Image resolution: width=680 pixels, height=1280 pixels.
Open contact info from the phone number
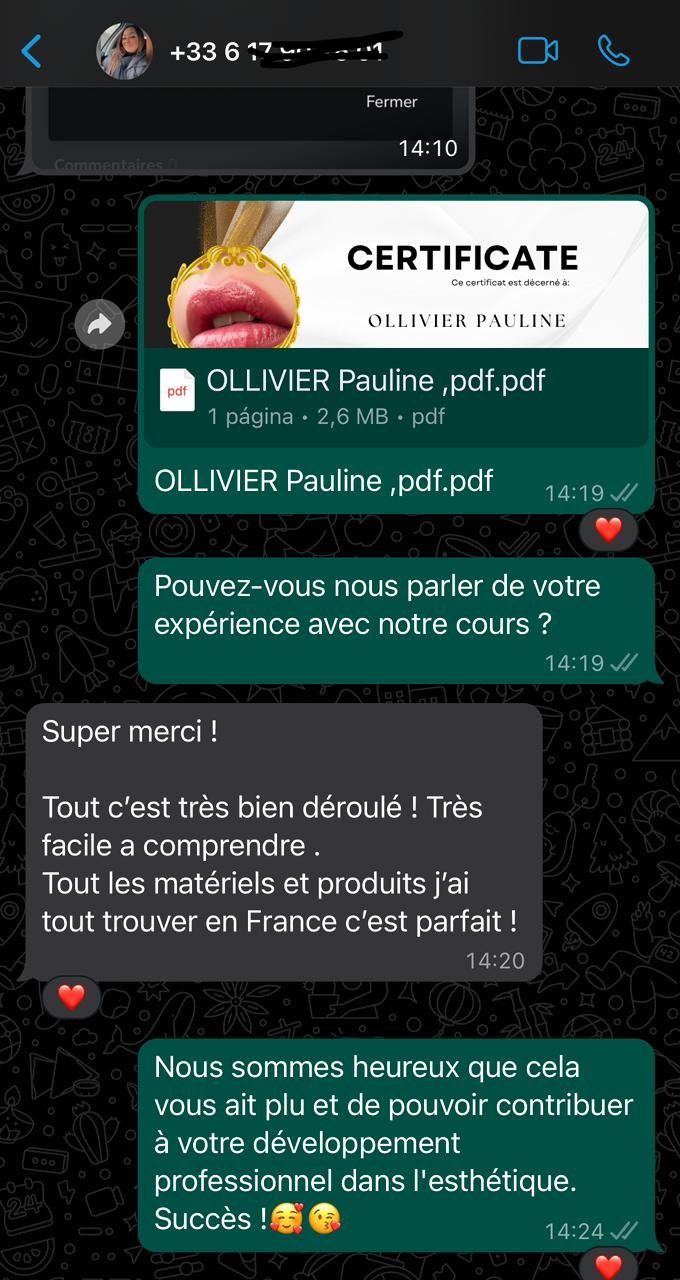pyautogui.click(x=285, y=51)
